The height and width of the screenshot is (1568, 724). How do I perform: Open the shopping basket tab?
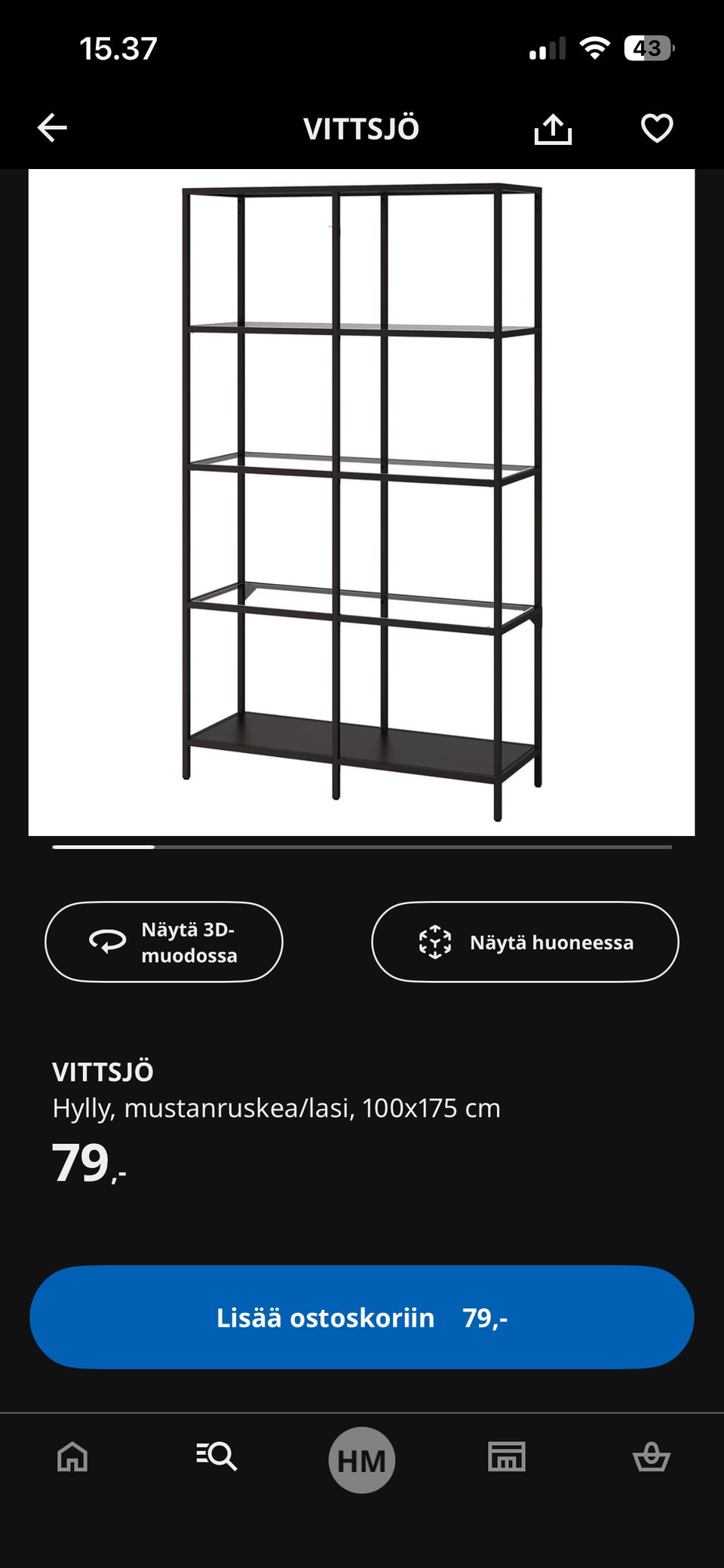click(x=651, y=1456)
